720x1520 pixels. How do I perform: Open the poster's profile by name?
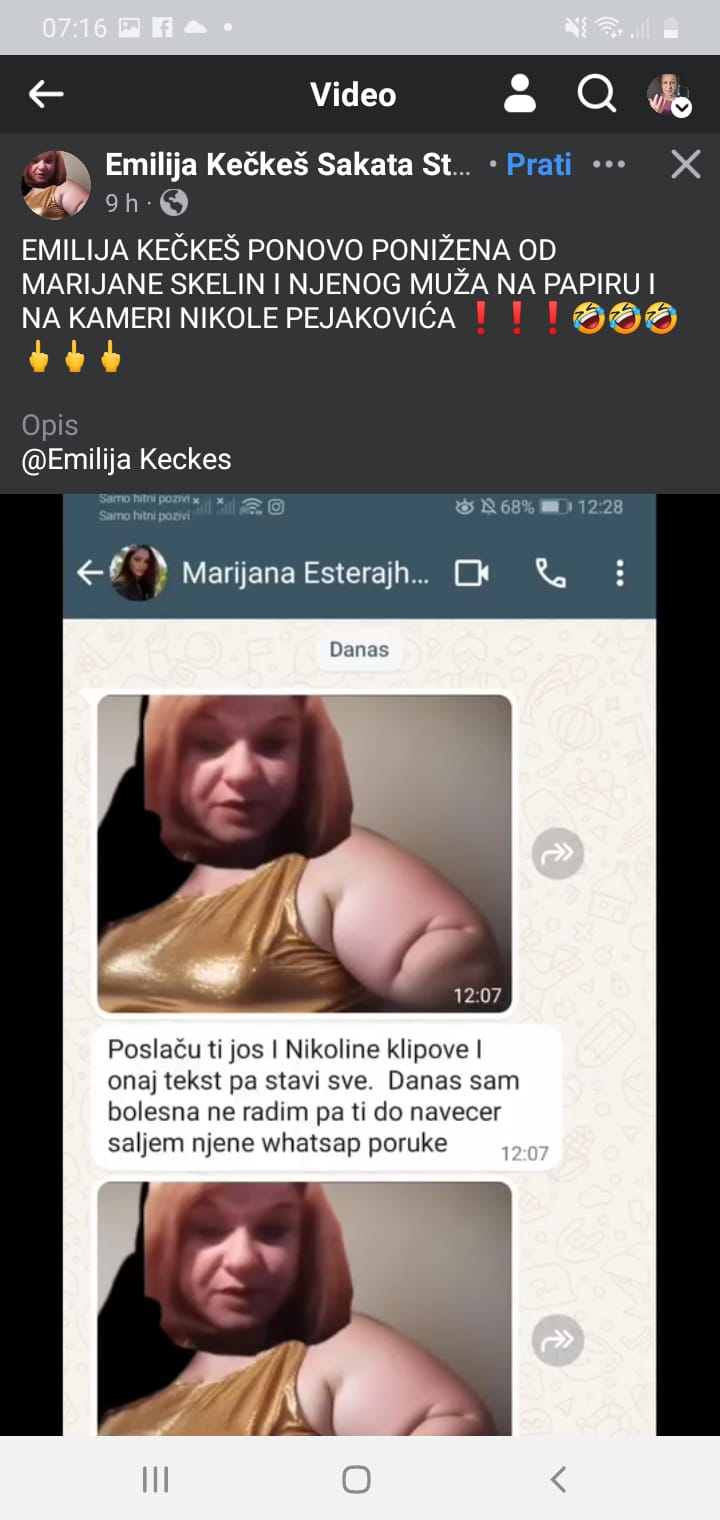click(288, 165)
